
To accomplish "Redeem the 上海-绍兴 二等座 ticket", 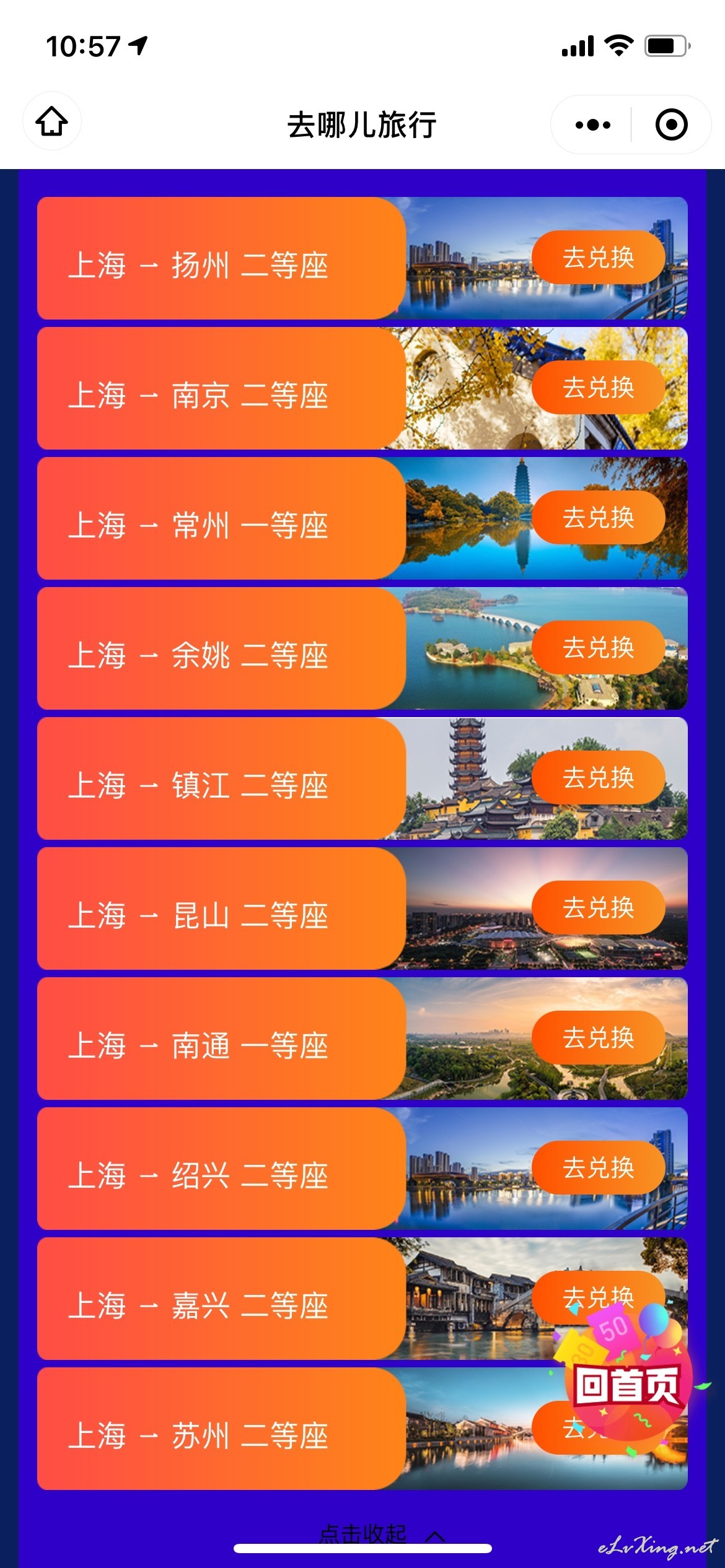I will pyautogui.click(x=599, y=1168).
